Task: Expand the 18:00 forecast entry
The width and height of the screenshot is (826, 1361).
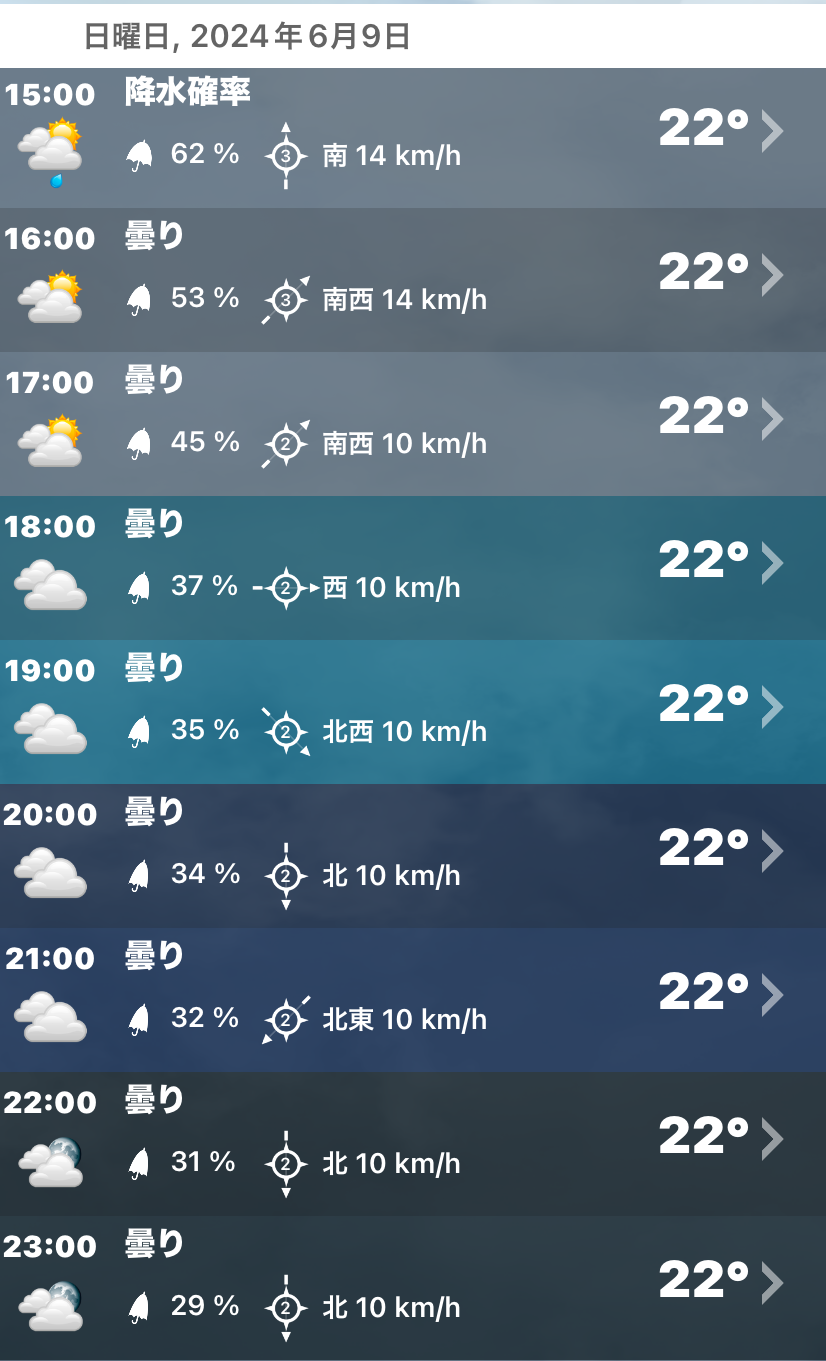Action: pos(413,568)
